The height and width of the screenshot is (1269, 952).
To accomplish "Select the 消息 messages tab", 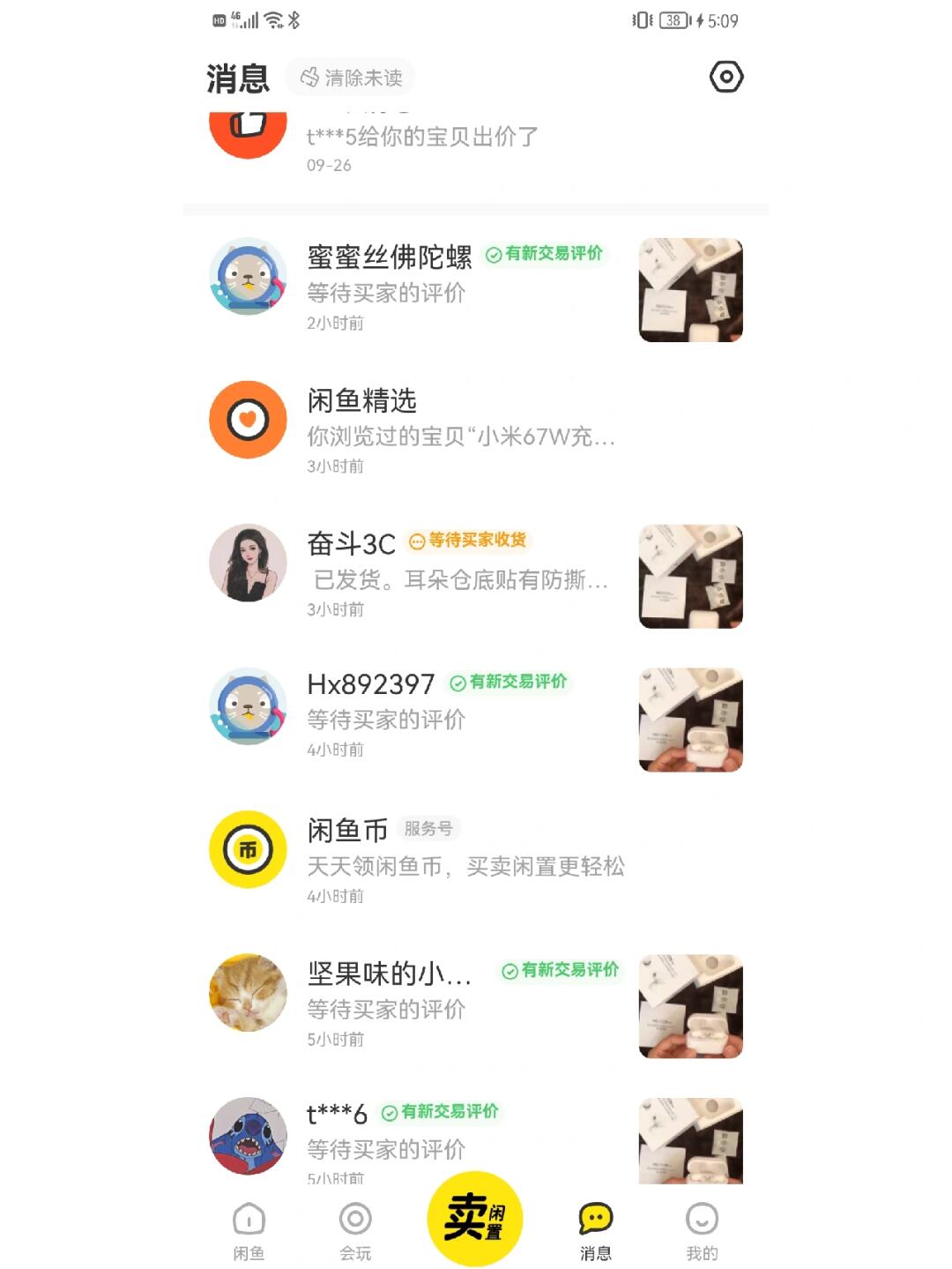I will point(595,1231).
